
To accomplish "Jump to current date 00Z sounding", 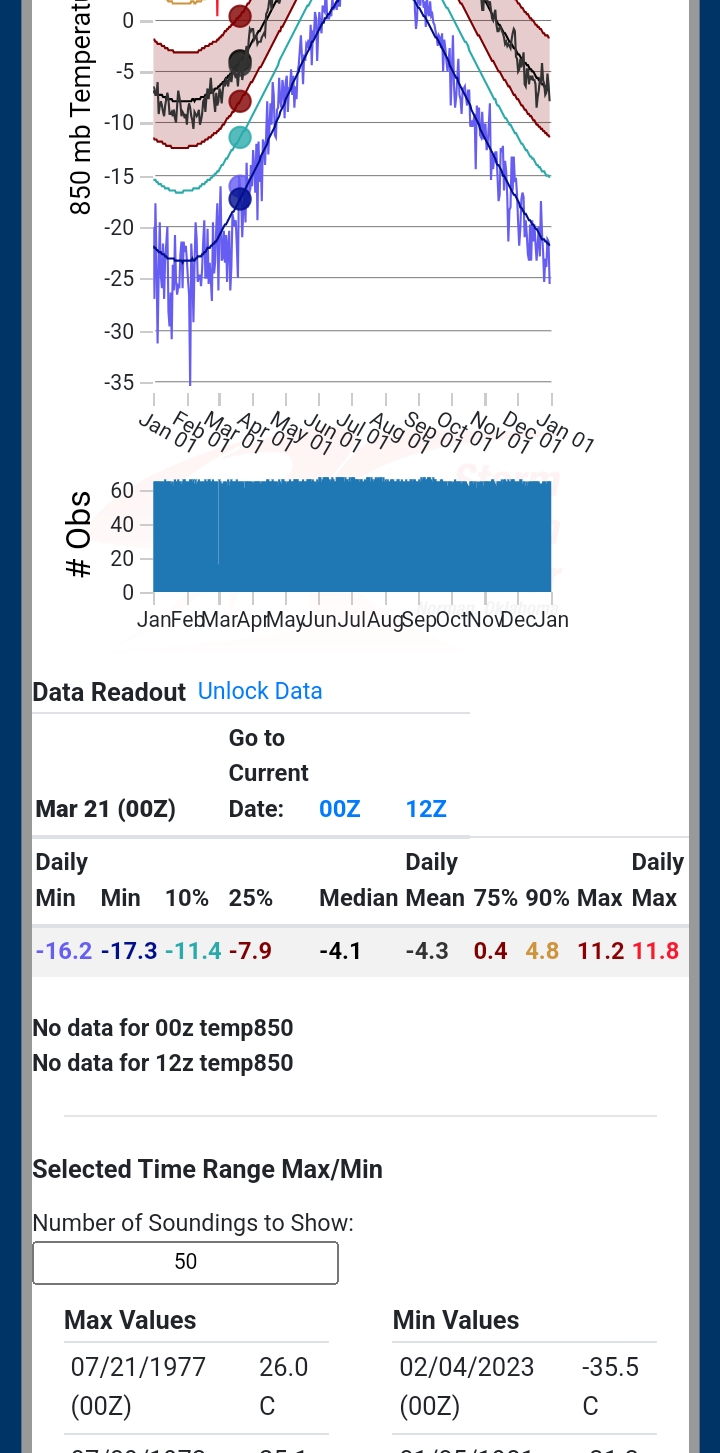I will [x=340, y=809].
